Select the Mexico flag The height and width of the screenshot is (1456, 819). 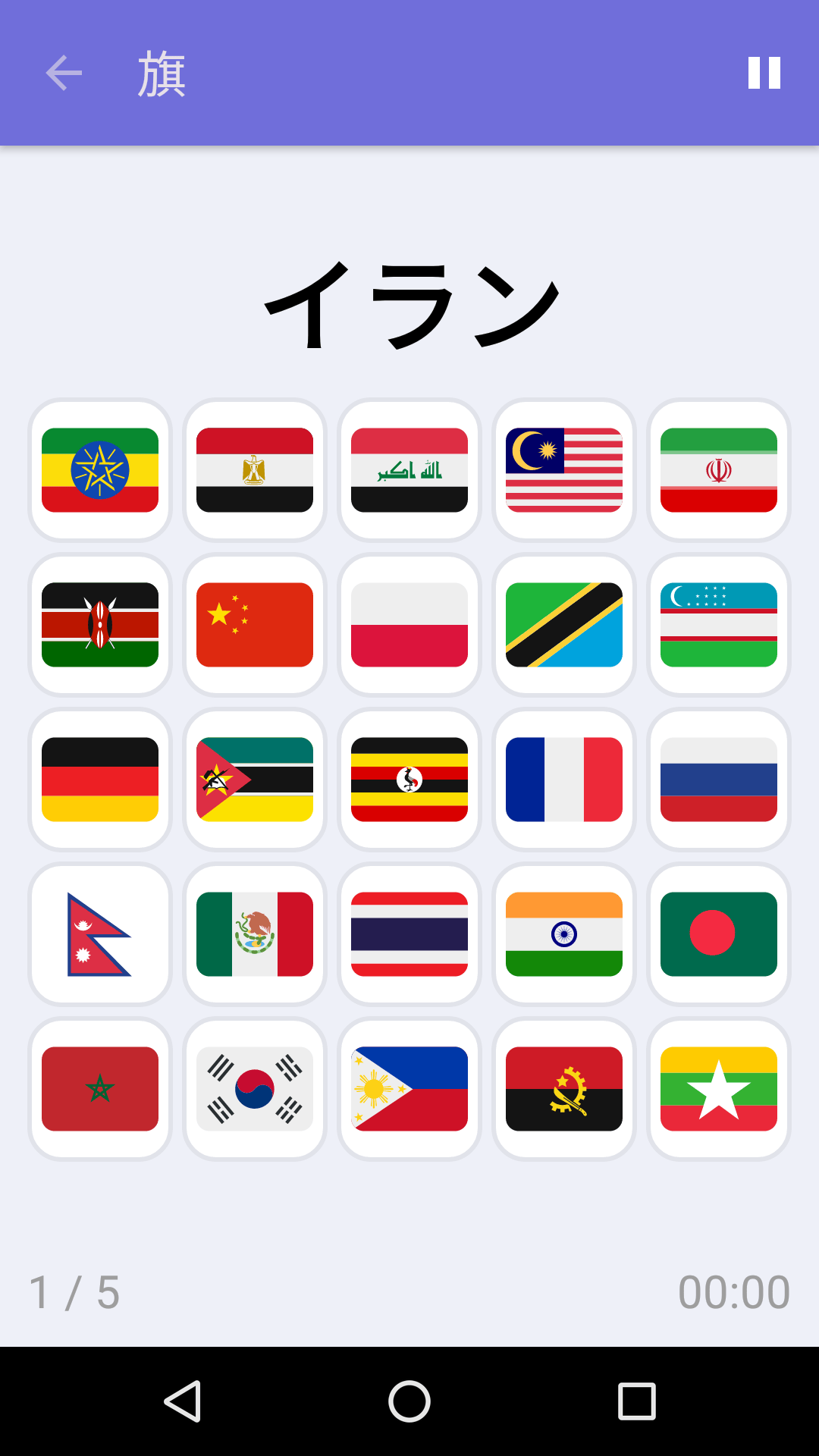(254, 934)
